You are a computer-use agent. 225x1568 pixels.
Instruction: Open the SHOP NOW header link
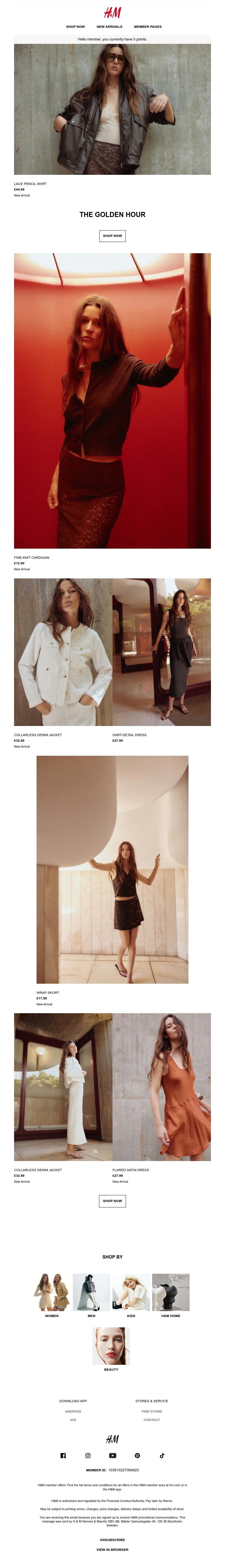pyautogui.click(x=76, y=27)
